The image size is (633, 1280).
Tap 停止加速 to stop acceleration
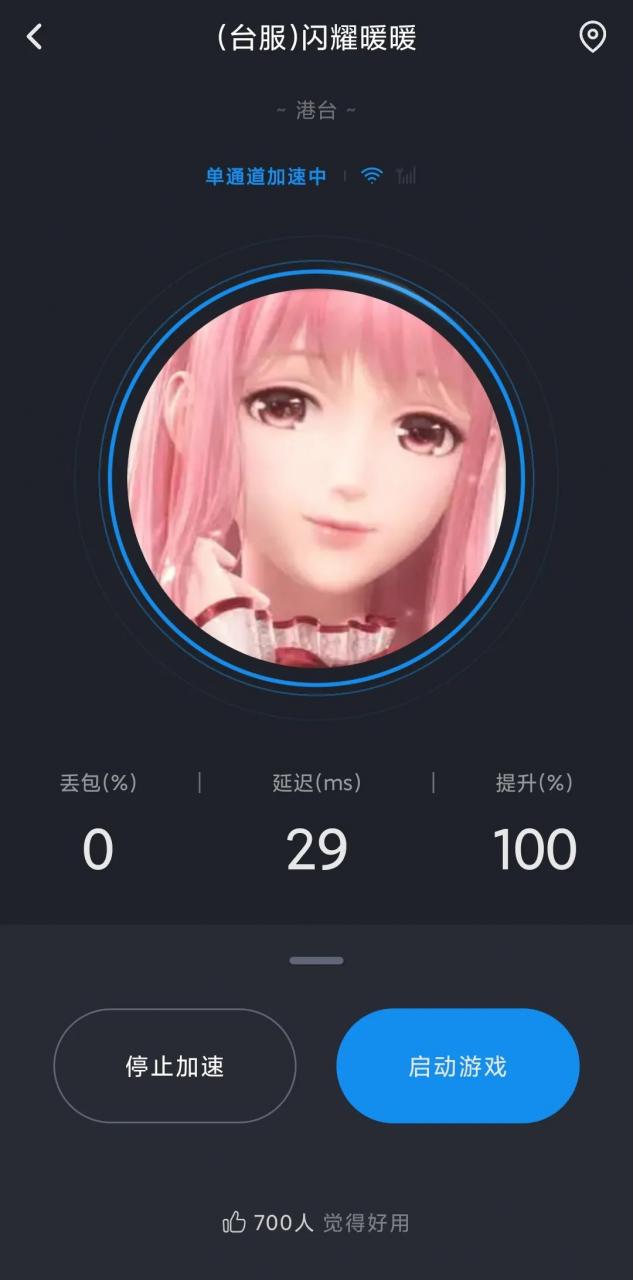(175, 1066)
